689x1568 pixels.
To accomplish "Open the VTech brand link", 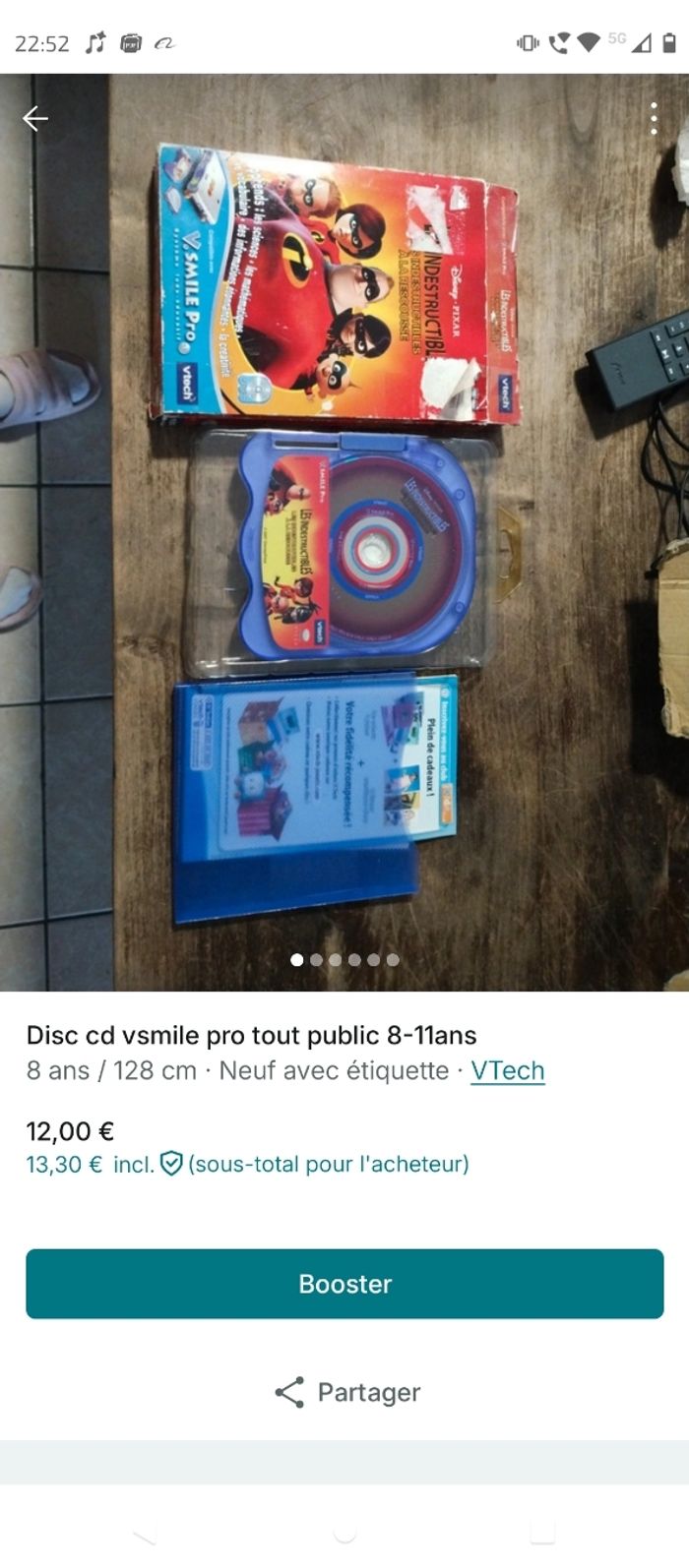I will click(x=507, y=1070).
